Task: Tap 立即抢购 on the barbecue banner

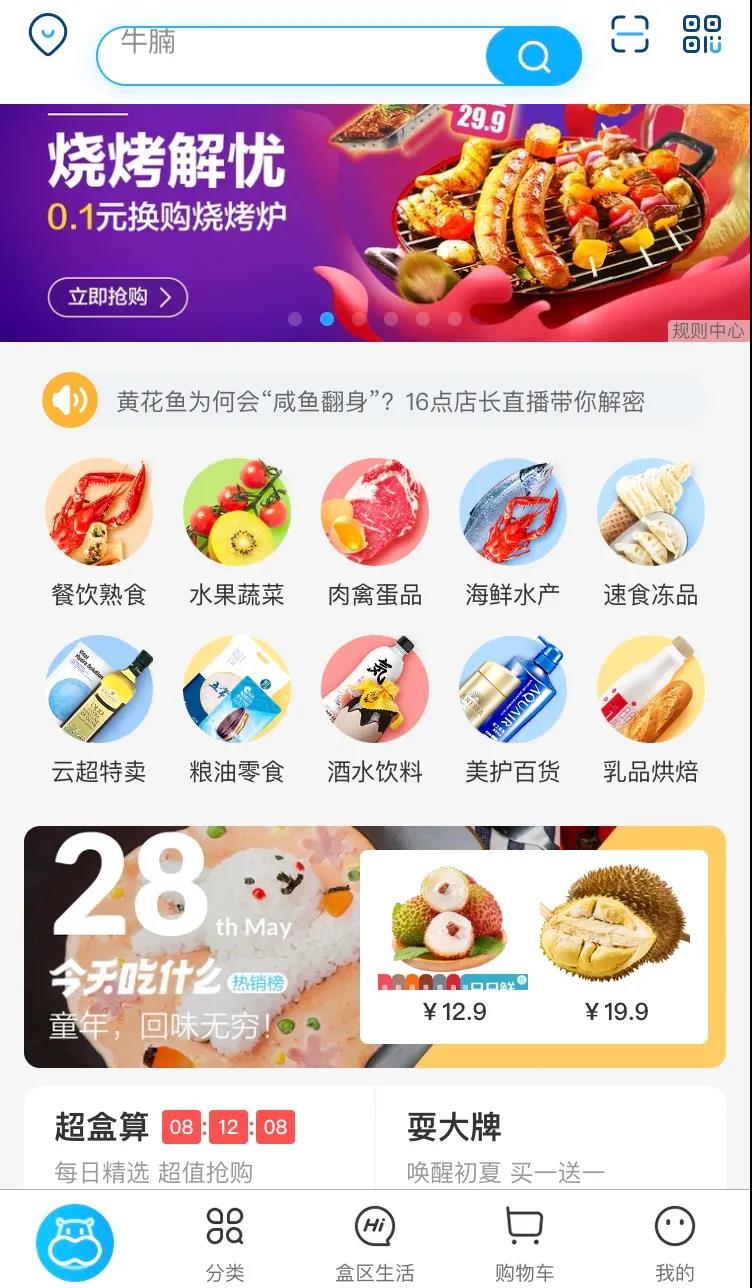Action: click(118, 297)
